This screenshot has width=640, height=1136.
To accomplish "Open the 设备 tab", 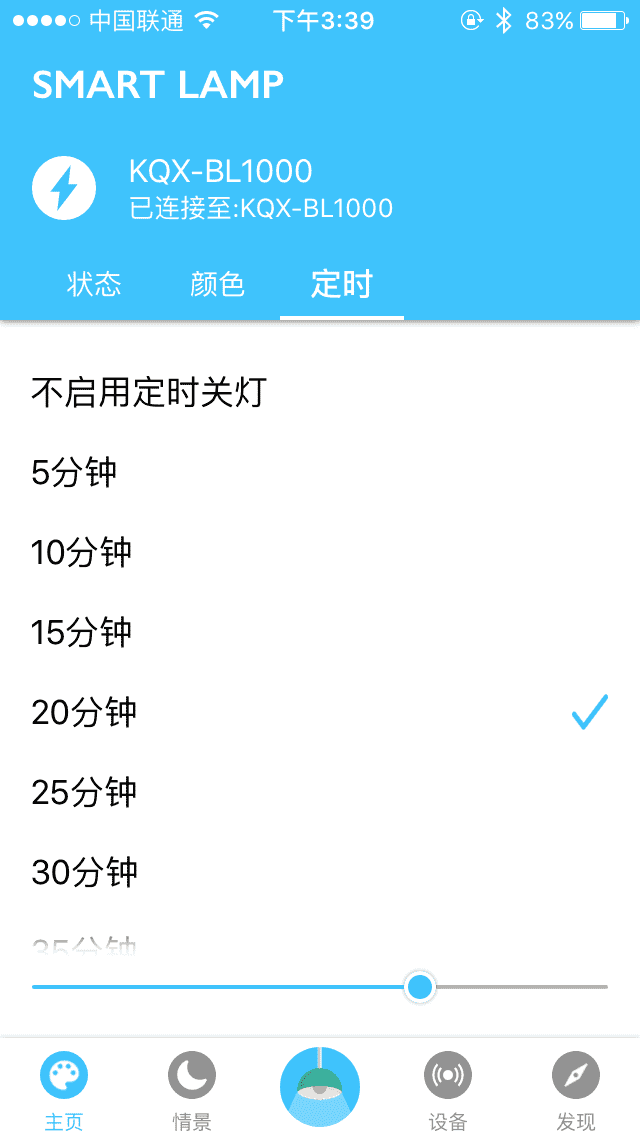I will [447, 1090].
